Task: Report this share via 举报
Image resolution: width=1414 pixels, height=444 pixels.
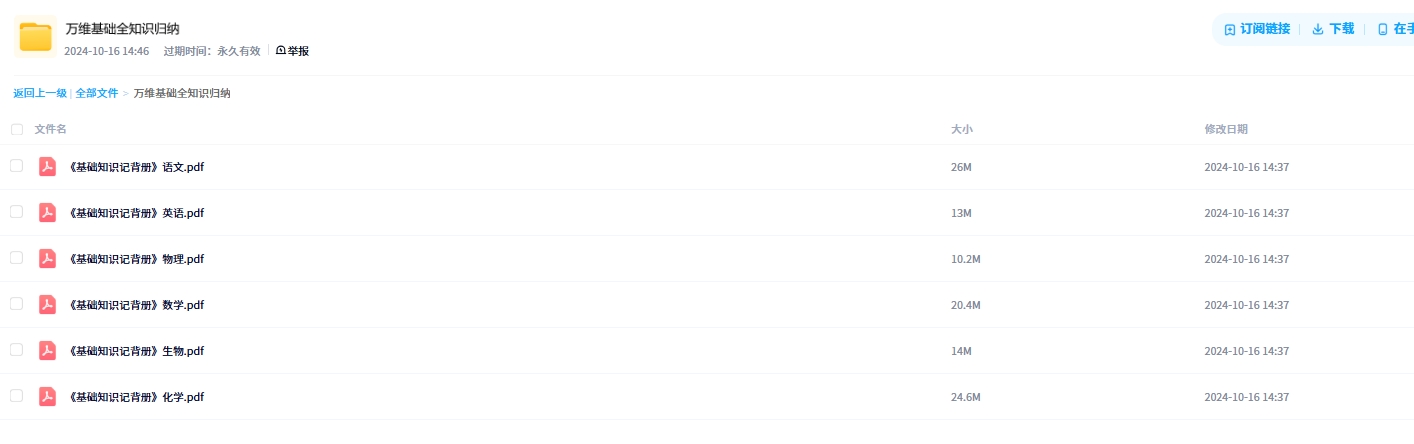Action: pos(293,51)
